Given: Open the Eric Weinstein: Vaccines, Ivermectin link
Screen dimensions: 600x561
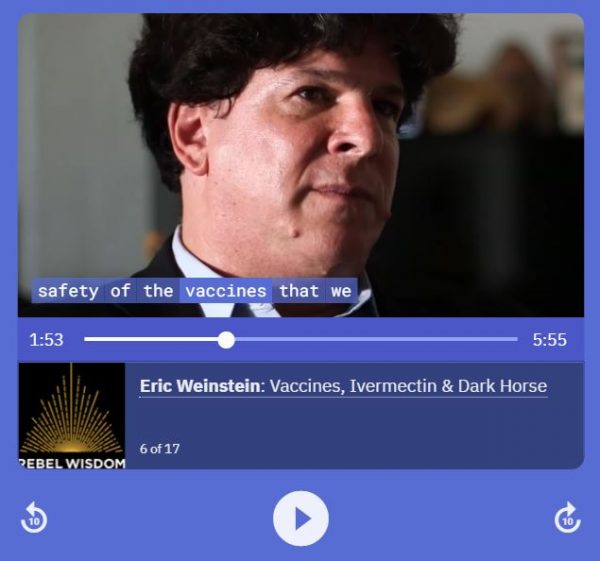Looking at the screenshot, I should tap(343, 386).
